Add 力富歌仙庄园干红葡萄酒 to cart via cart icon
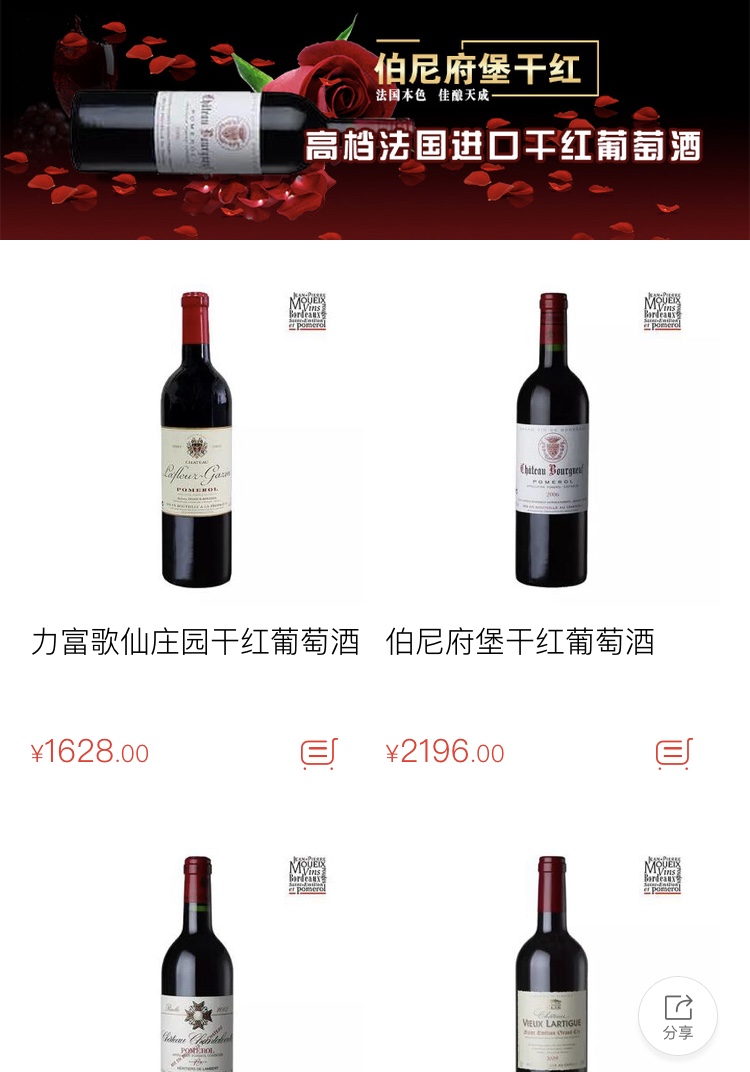 click(316, 755)
